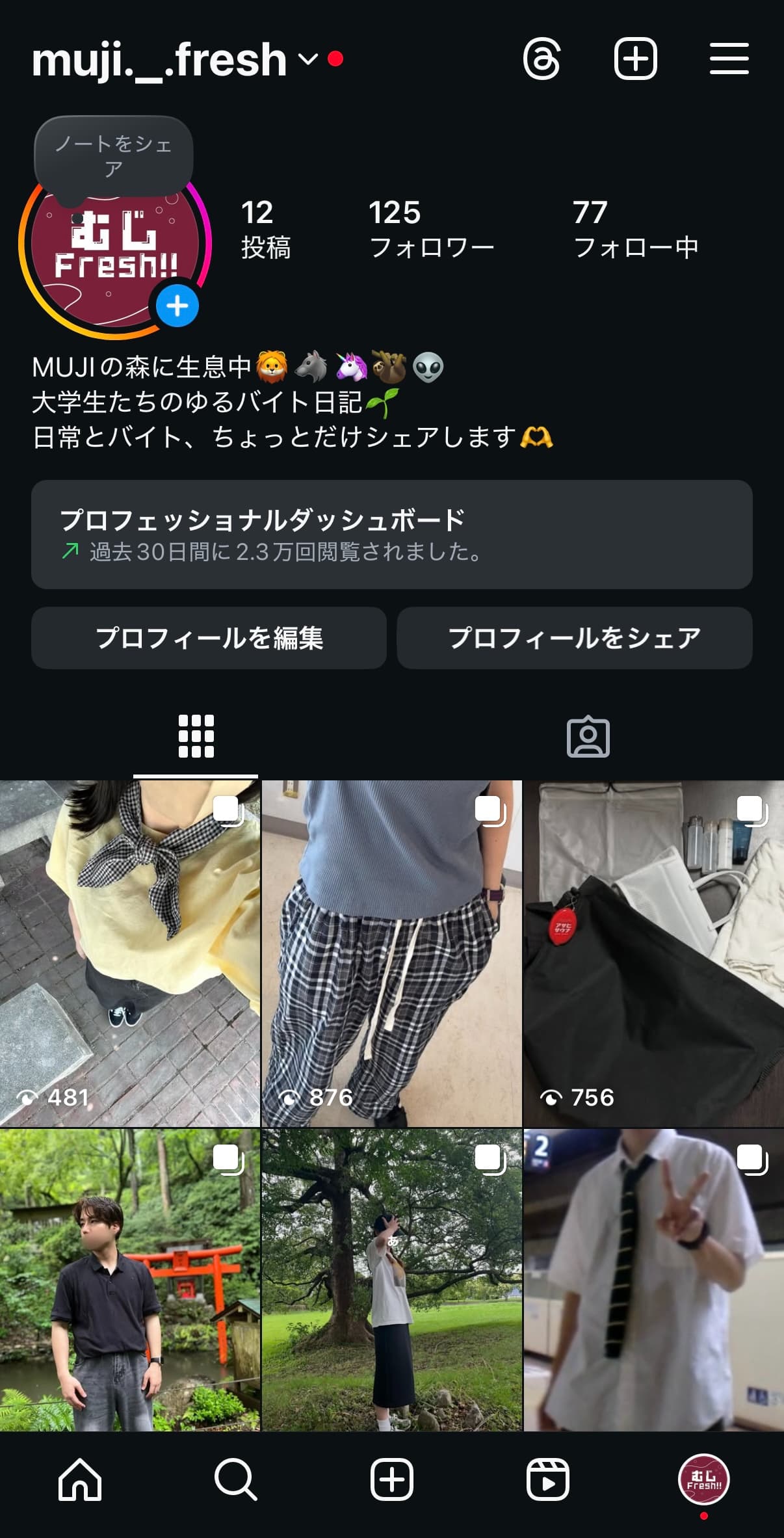View the 125 フォロワー list

tap(431, 229)
